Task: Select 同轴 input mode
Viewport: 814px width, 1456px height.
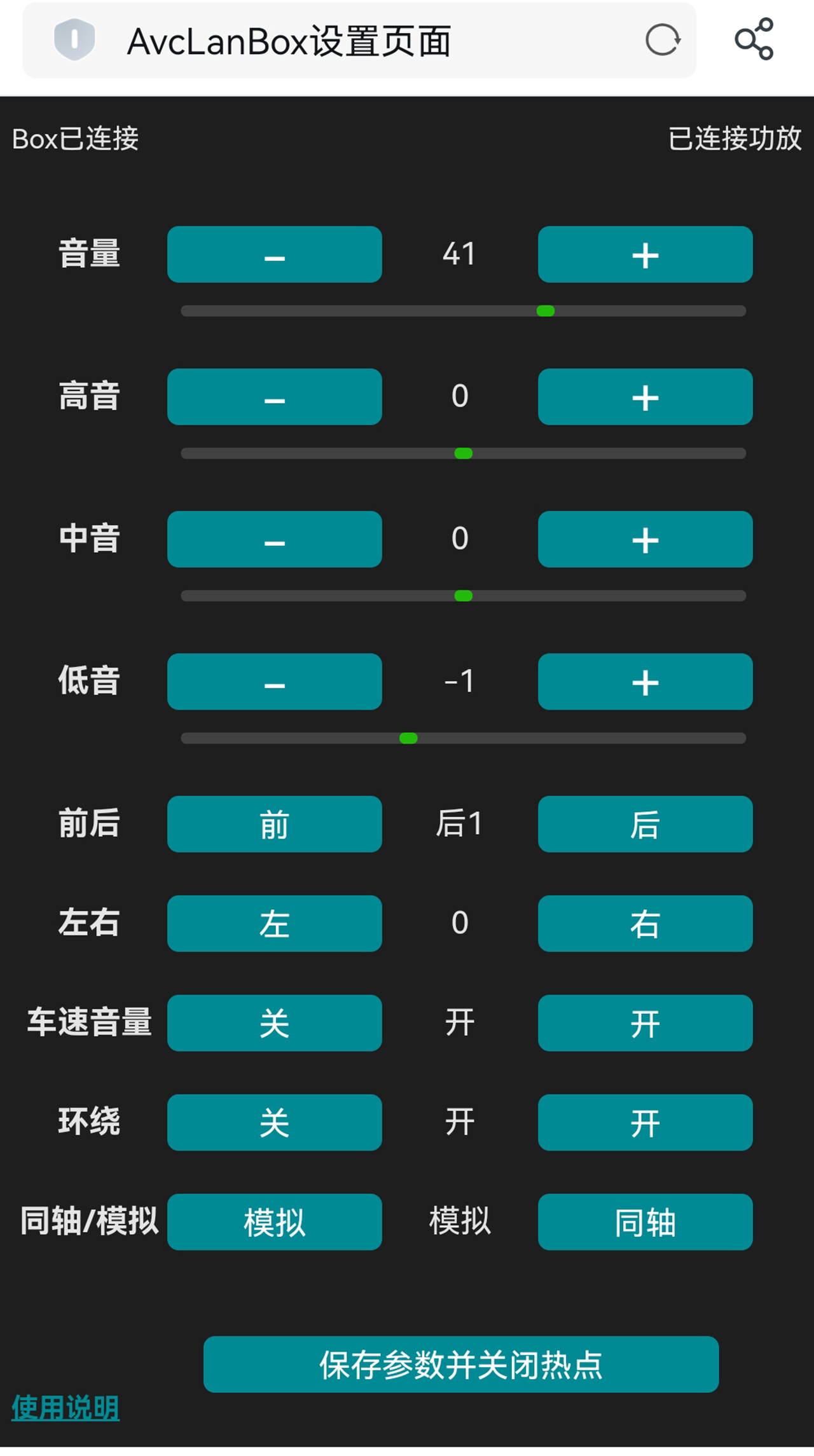Action: pyautogui.click(x=645, y=1222)
